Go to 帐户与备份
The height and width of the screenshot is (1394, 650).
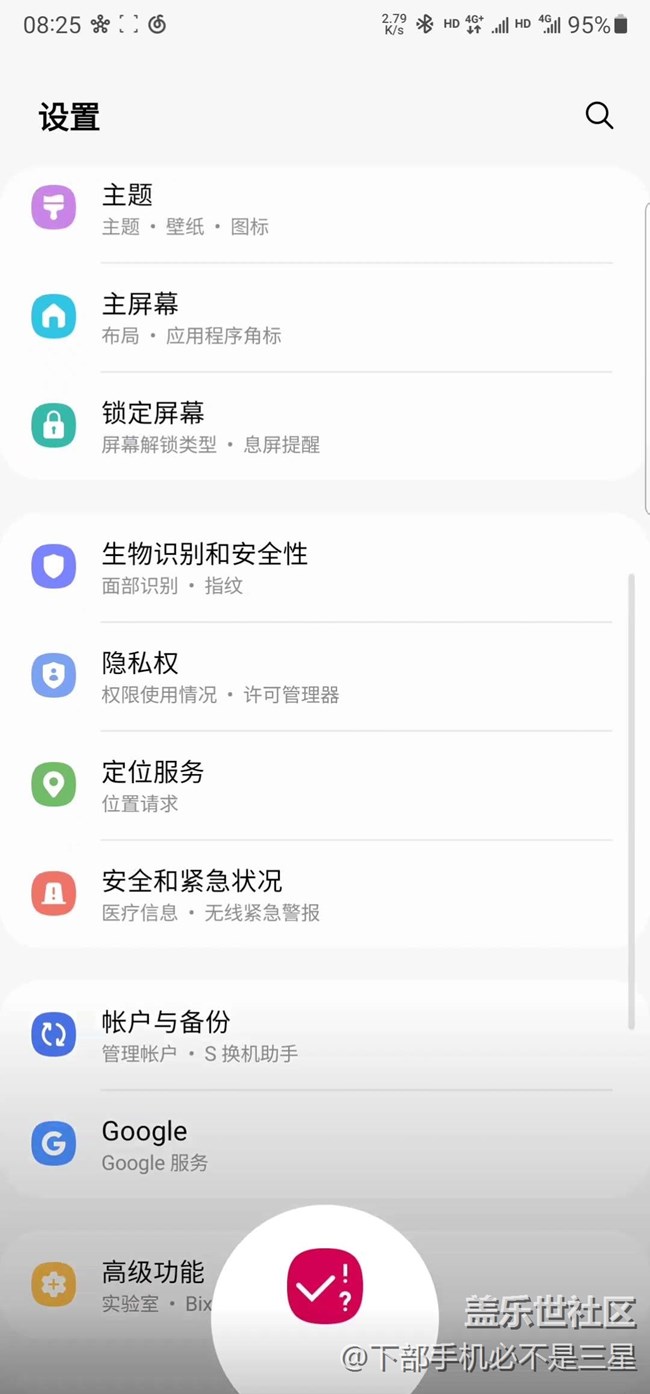[300, 1036]
